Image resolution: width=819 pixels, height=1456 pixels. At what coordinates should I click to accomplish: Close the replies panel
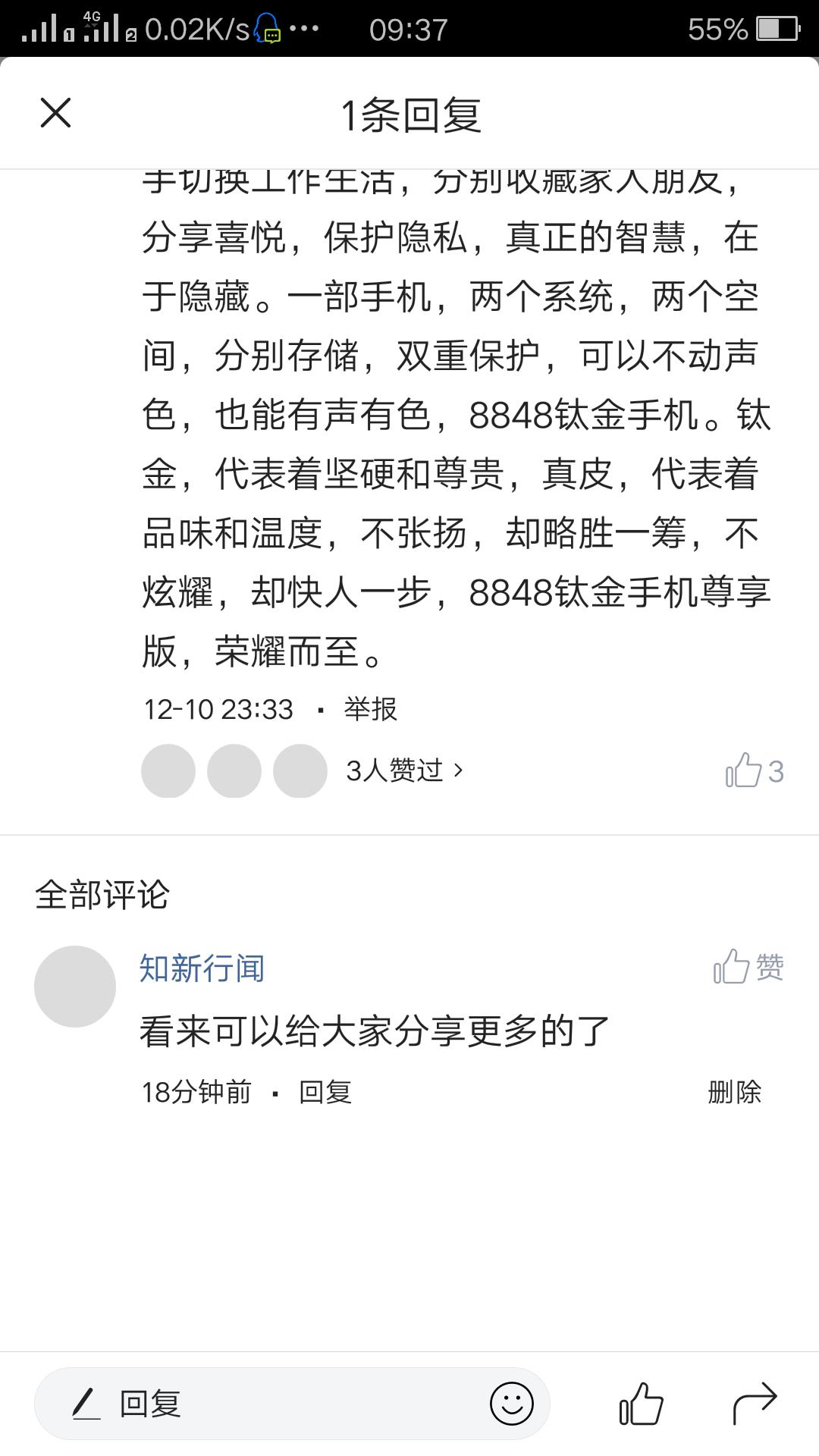(x=55, y=114)
